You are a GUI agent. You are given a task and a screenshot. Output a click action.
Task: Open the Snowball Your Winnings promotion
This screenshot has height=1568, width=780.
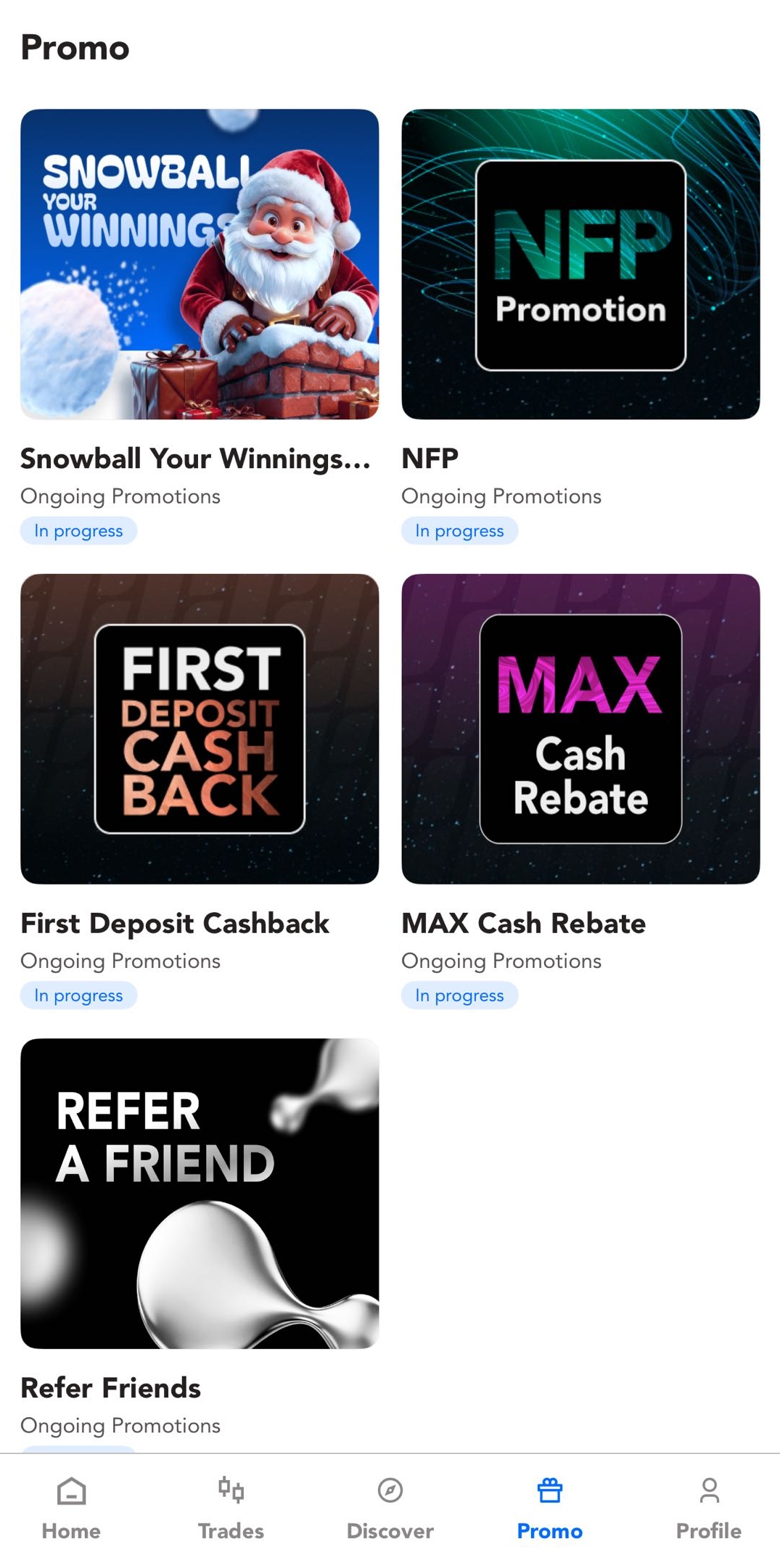pos(200,264)
